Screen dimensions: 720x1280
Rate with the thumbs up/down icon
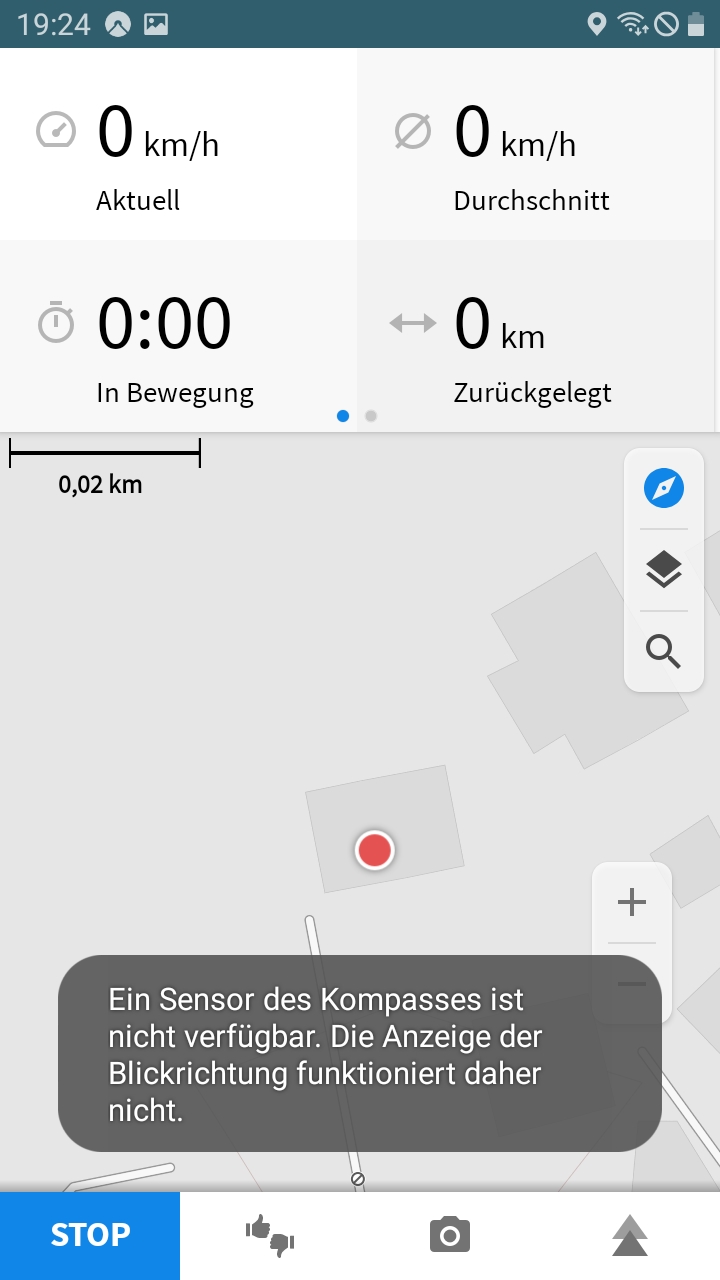click(270, 1236)
